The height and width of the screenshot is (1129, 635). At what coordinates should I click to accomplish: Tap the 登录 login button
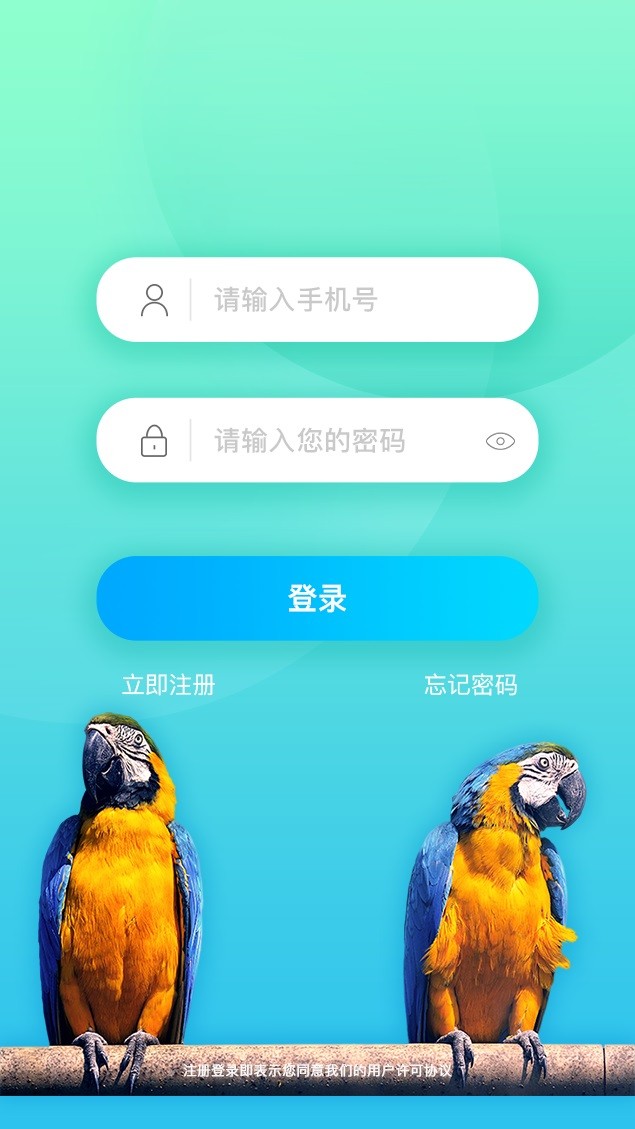[317, 598]
